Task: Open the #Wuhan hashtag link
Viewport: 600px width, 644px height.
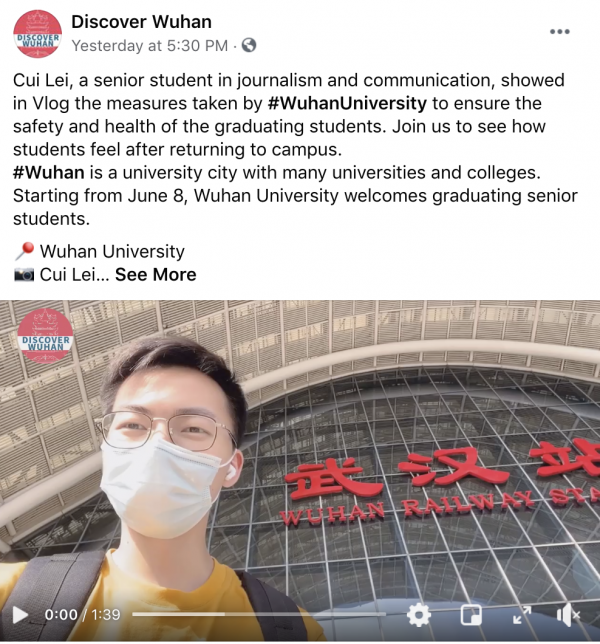Action: (x=48, y=172)
